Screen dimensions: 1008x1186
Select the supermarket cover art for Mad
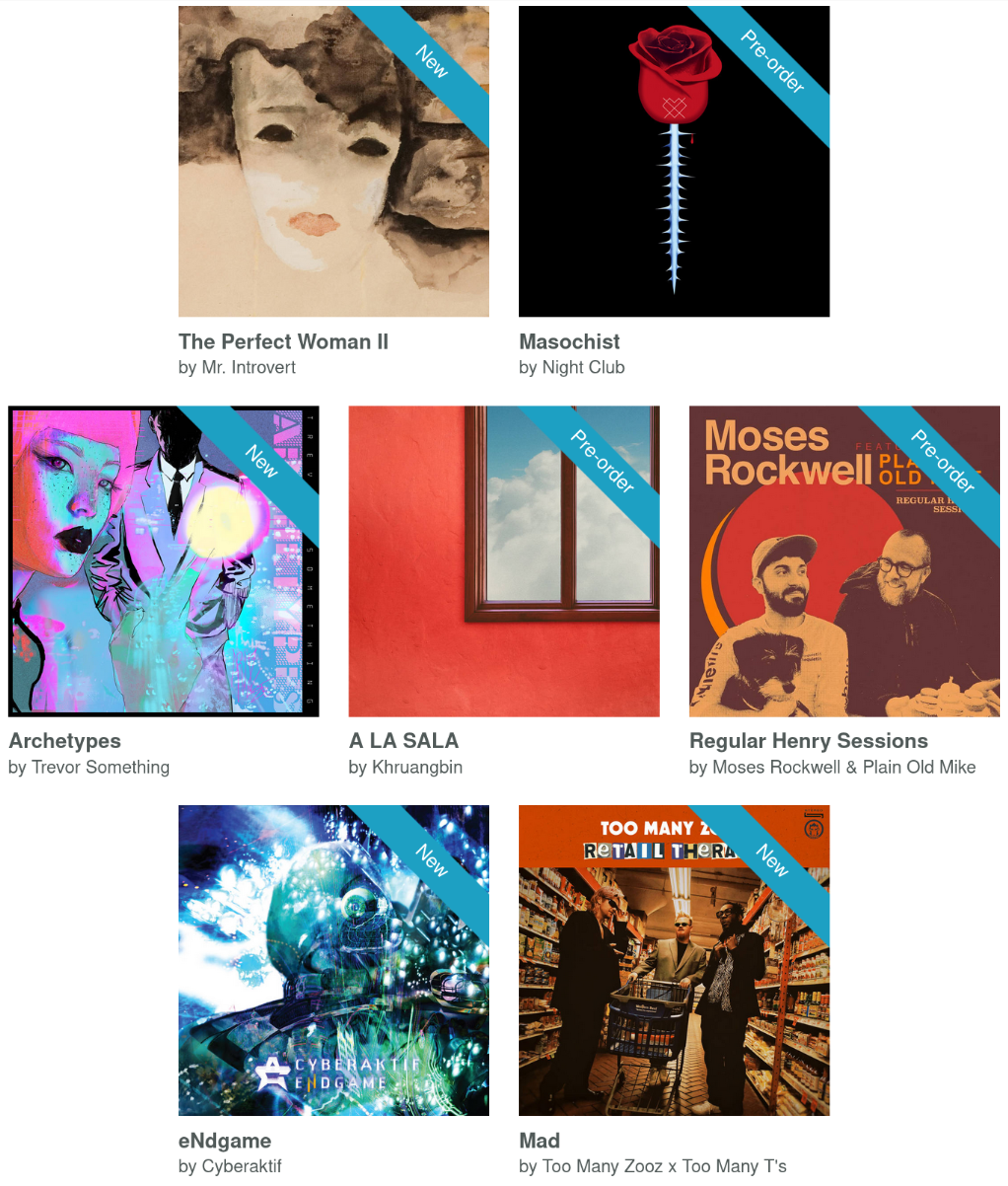[x=674, y=960]
